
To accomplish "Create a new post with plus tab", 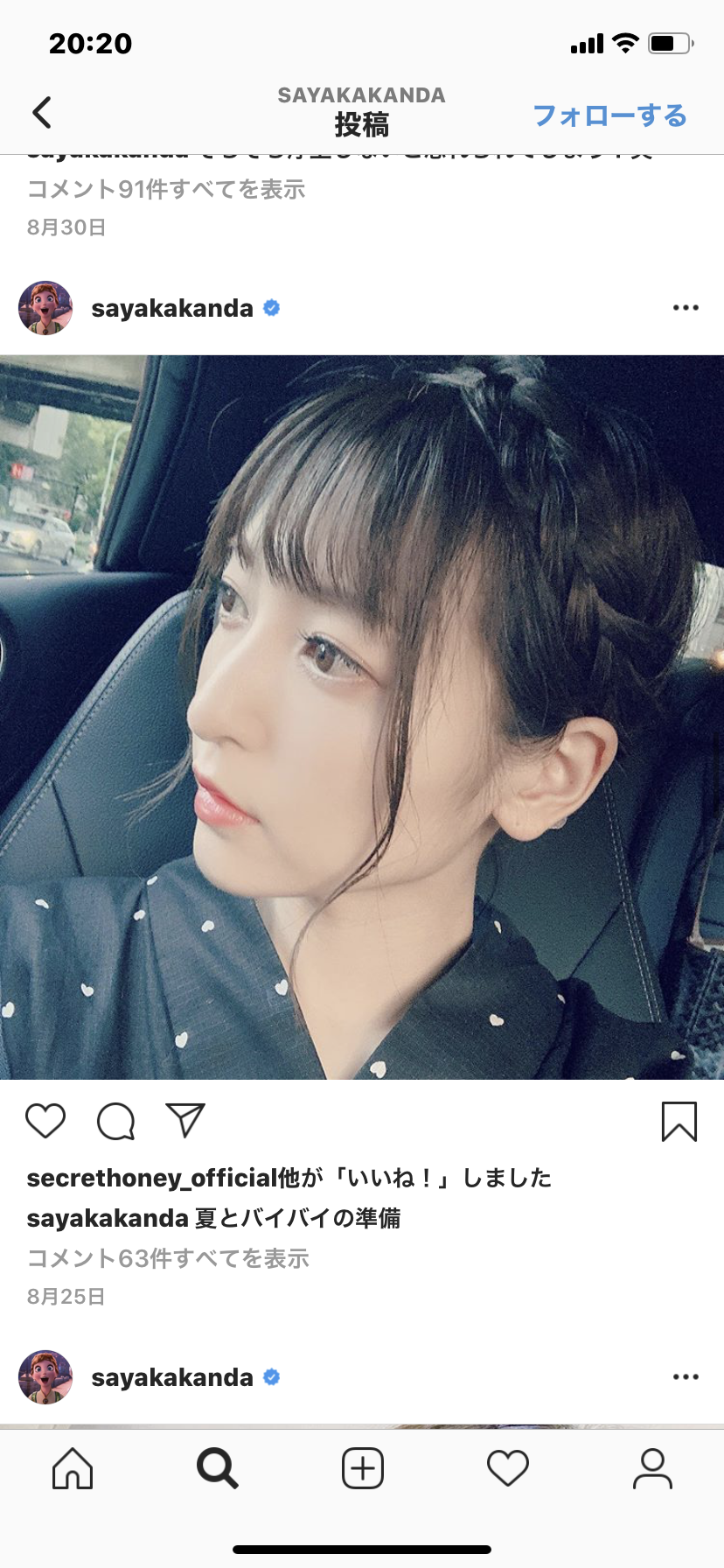I will [x=362, y=1468].
